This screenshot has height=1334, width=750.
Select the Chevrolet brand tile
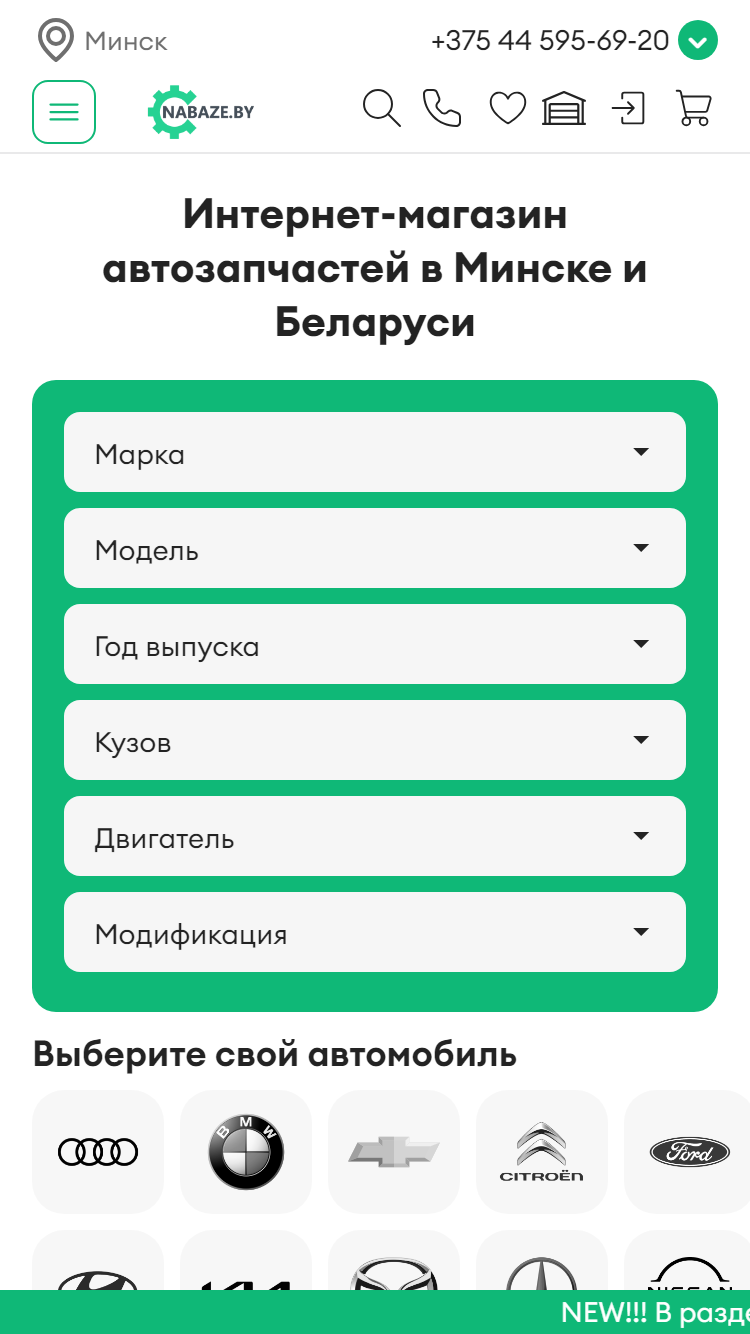[394, 1152]
